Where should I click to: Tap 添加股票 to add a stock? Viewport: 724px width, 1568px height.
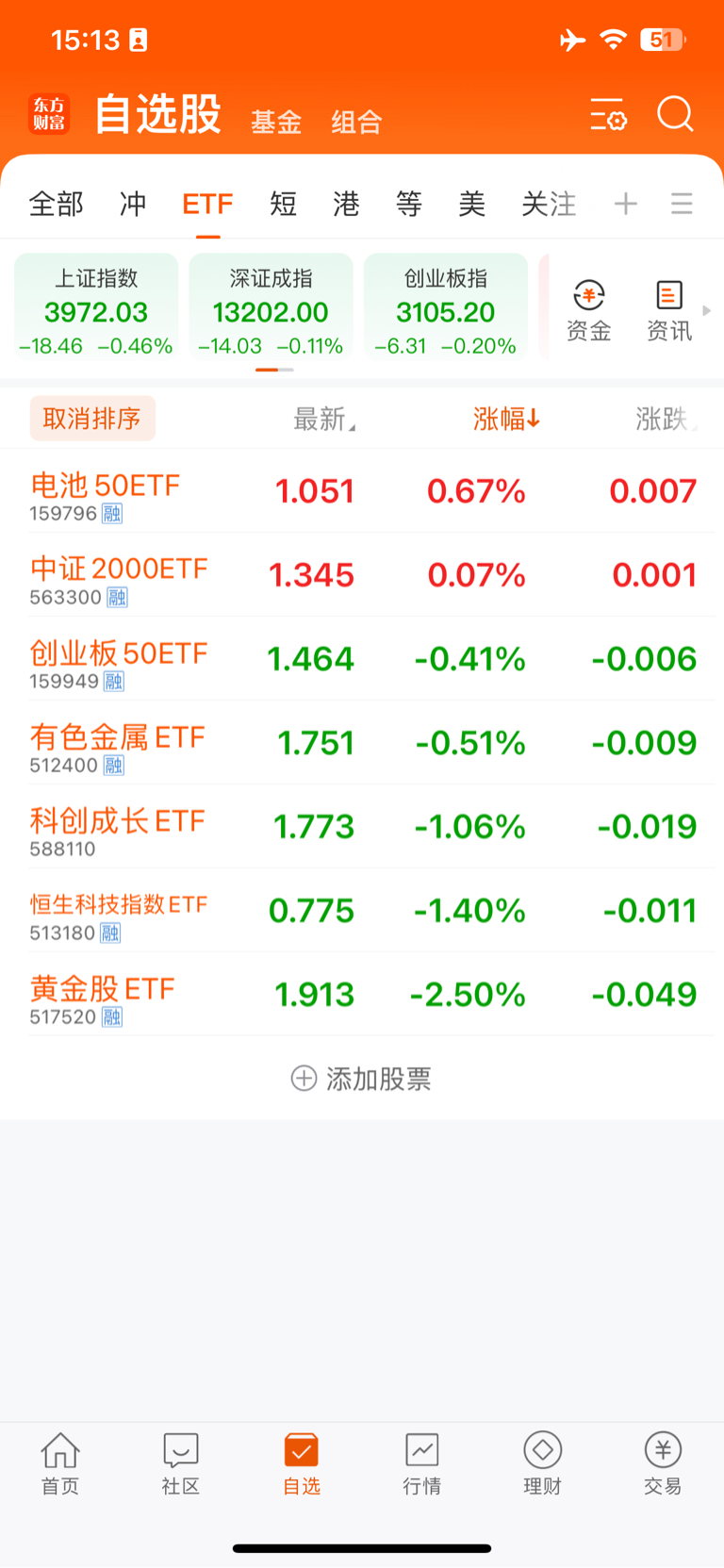click(x=362, y=1079)
